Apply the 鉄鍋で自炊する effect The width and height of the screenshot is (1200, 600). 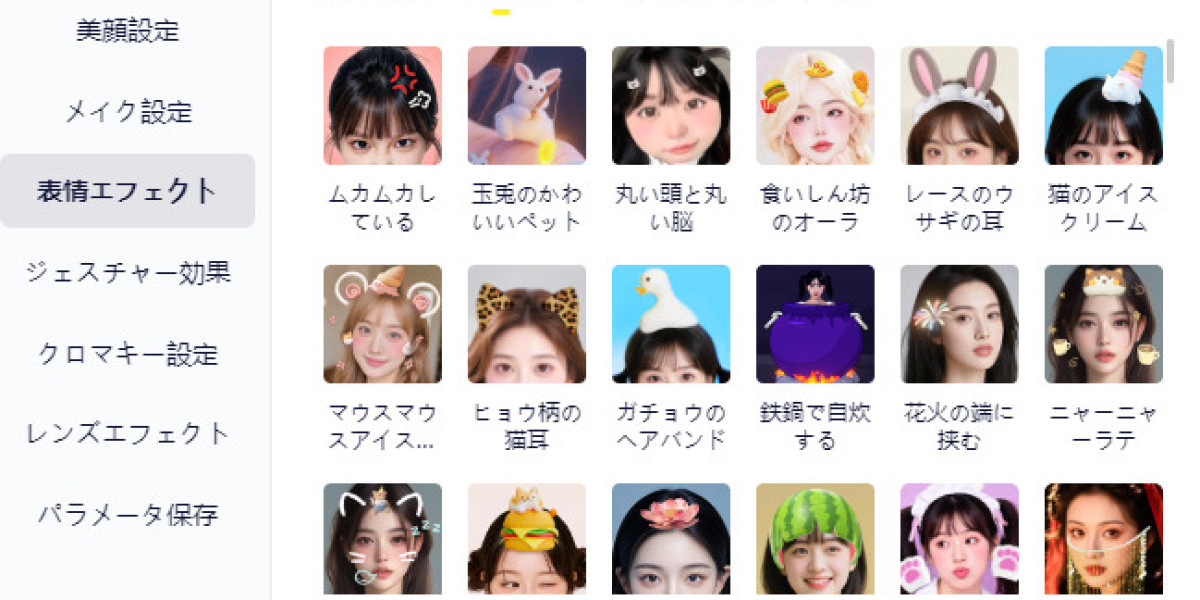pos(815,324)
